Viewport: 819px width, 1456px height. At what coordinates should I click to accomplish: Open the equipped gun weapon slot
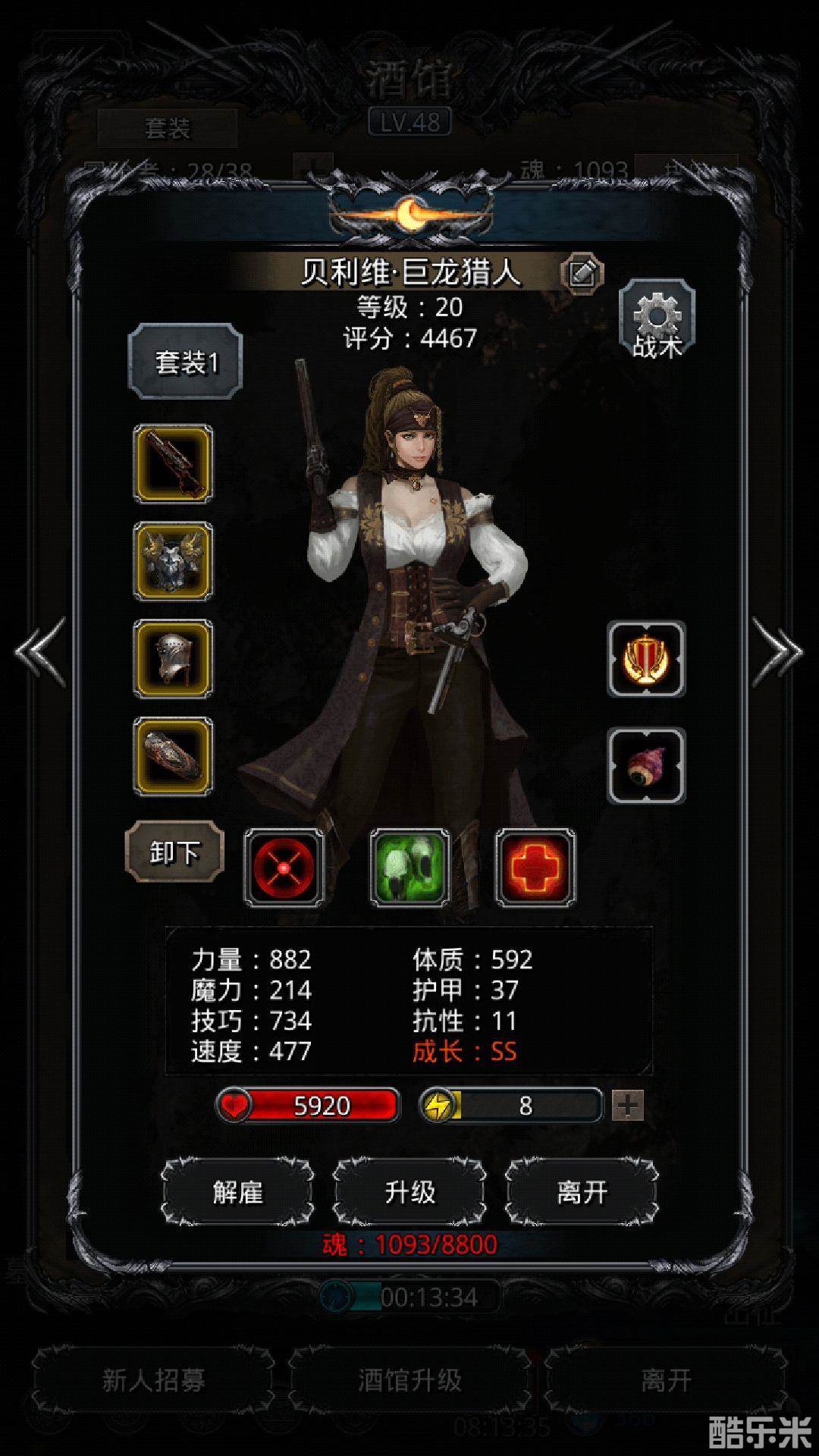pyautogui.click(x=173, y=463)
